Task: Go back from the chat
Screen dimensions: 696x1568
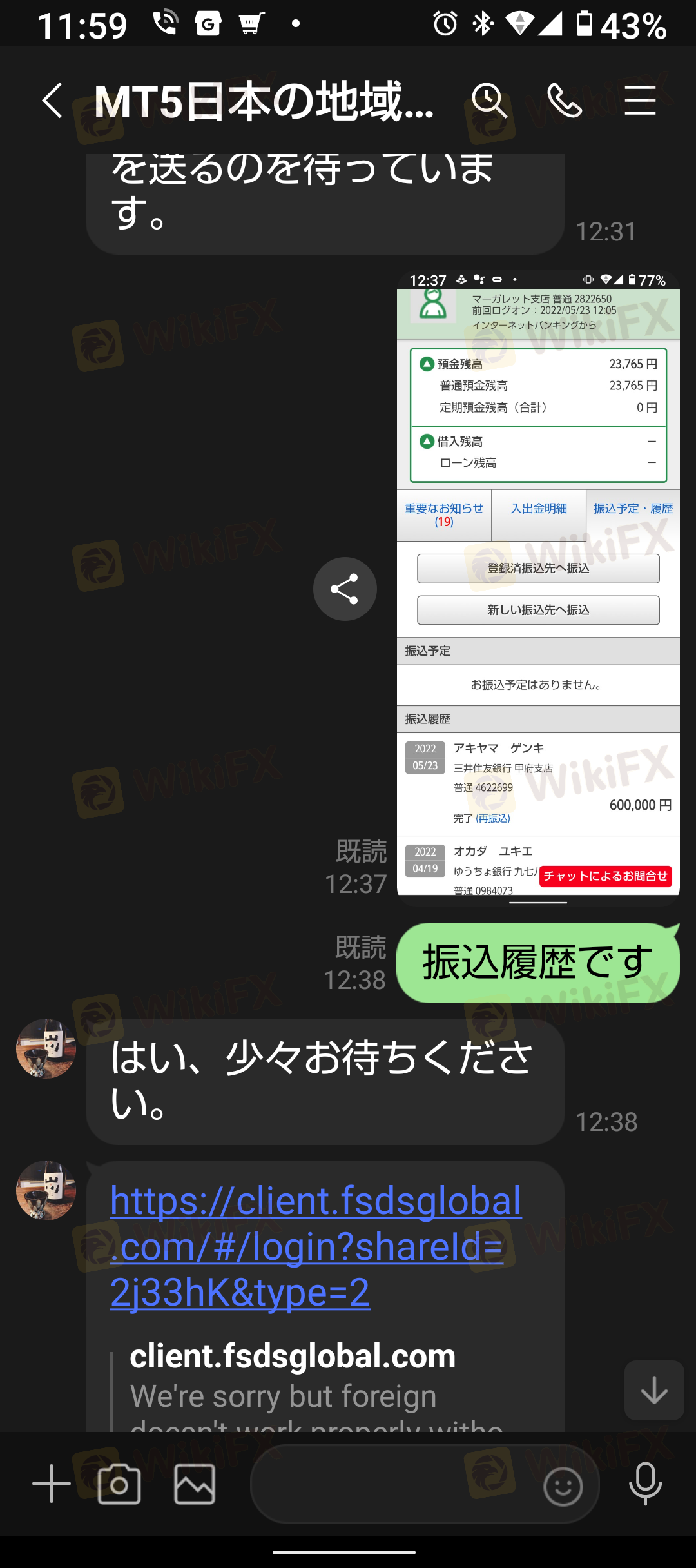Action: point(52,101)
